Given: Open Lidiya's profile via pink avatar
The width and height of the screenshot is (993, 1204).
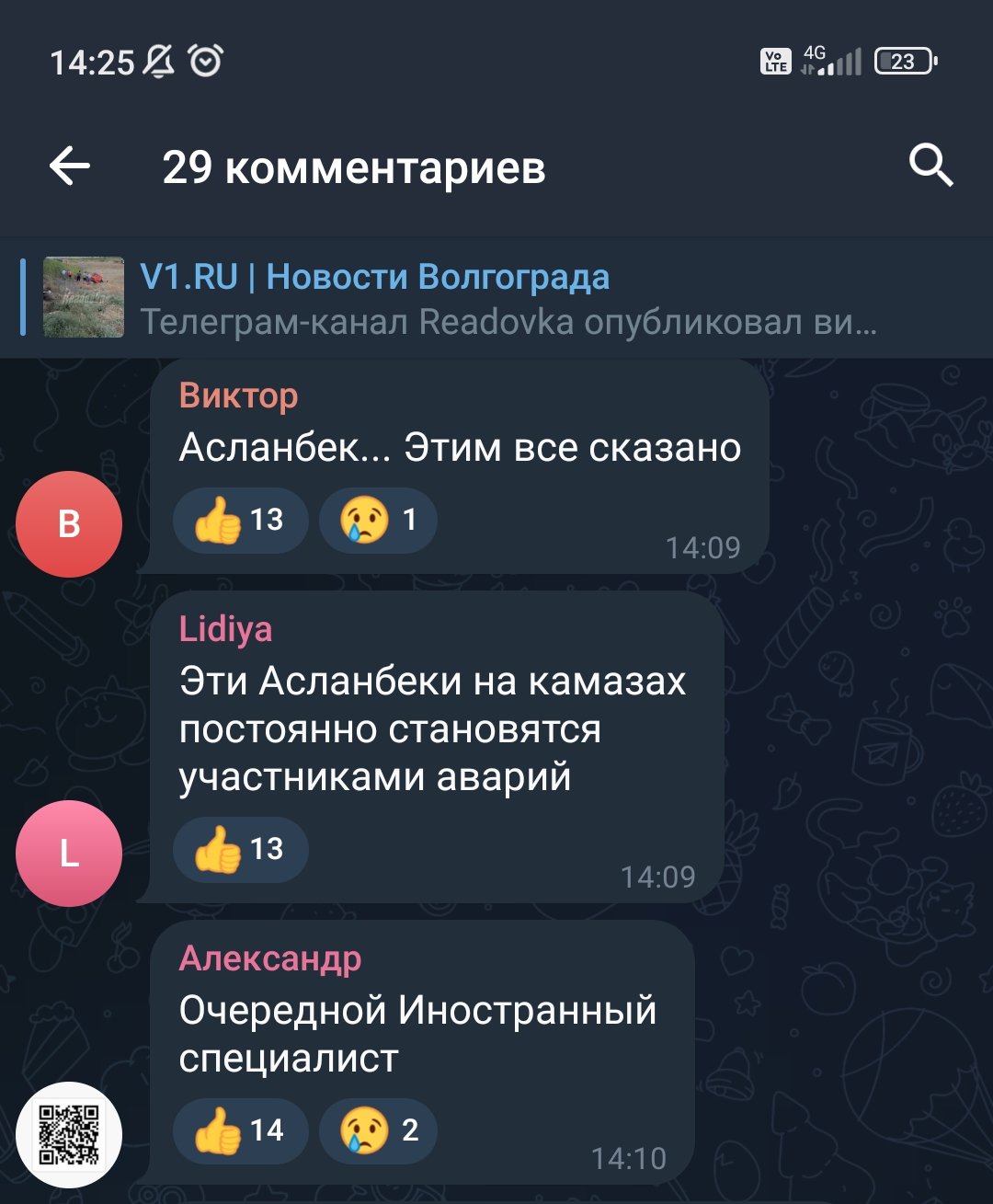Looking at the screenshot, I should pyautogui.click(x=69, y=852).
